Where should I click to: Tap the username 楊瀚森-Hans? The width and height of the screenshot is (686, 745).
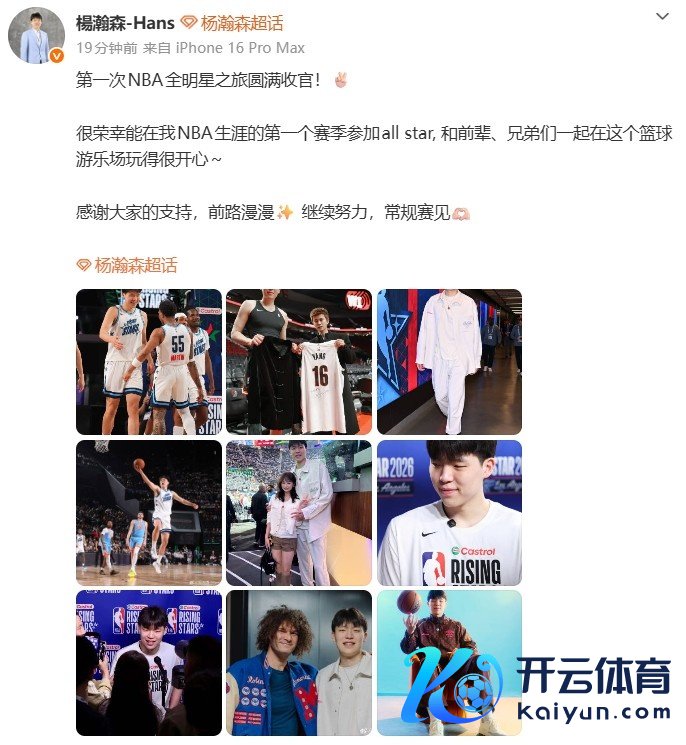pyautogui.click(x=125, y=23)
